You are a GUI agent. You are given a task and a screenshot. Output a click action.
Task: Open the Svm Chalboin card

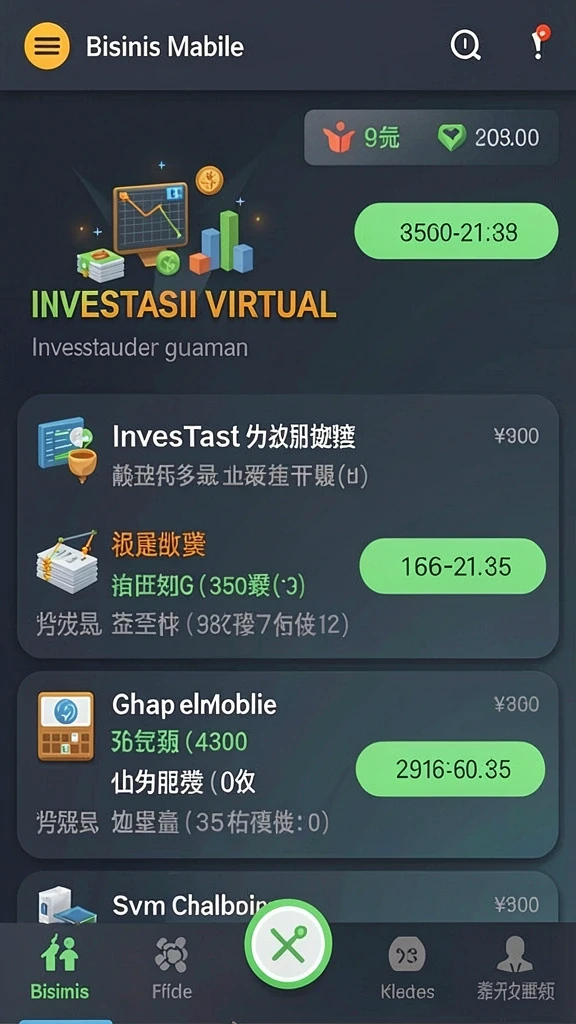[287, 897]
